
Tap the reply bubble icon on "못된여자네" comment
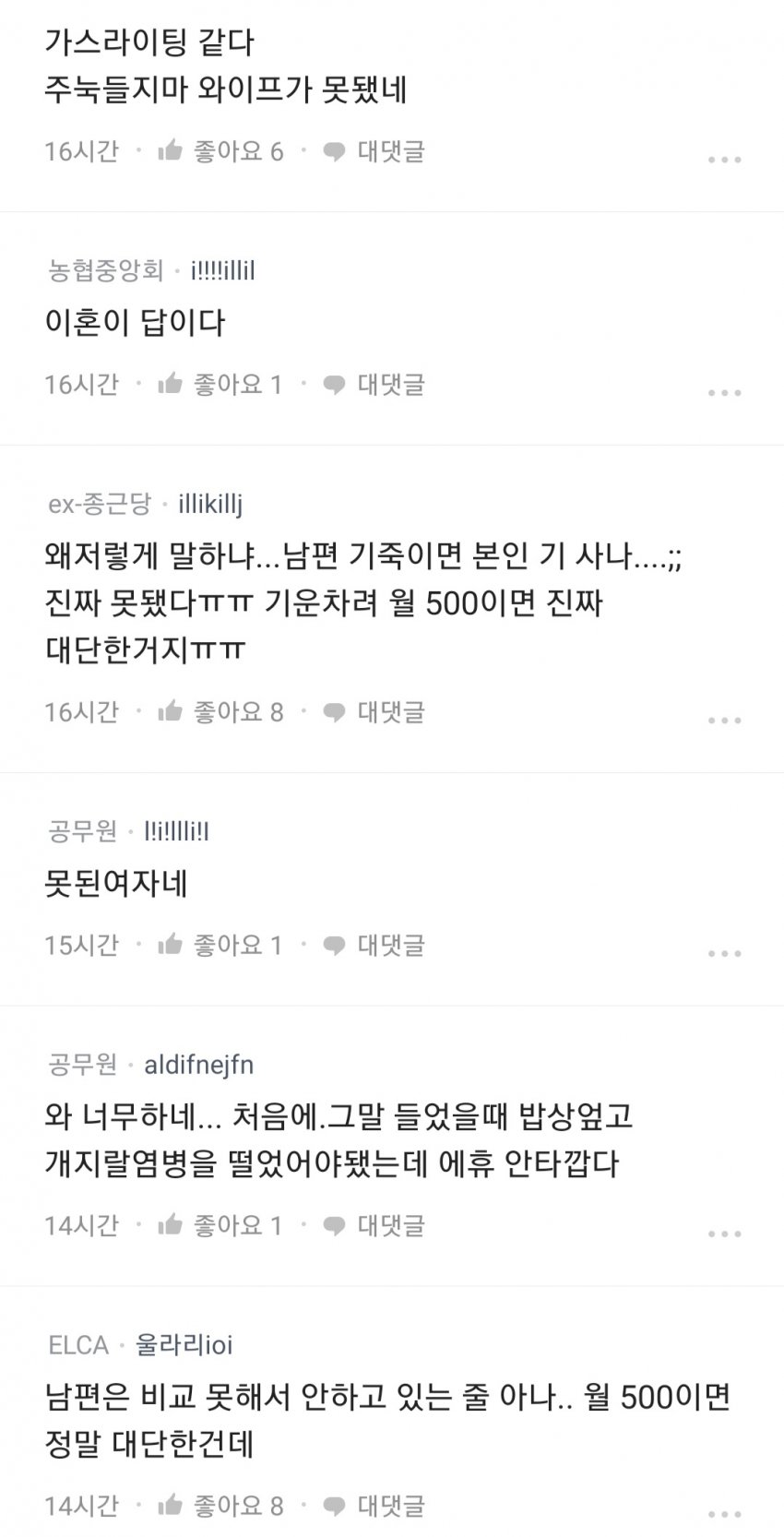point(335,944)
